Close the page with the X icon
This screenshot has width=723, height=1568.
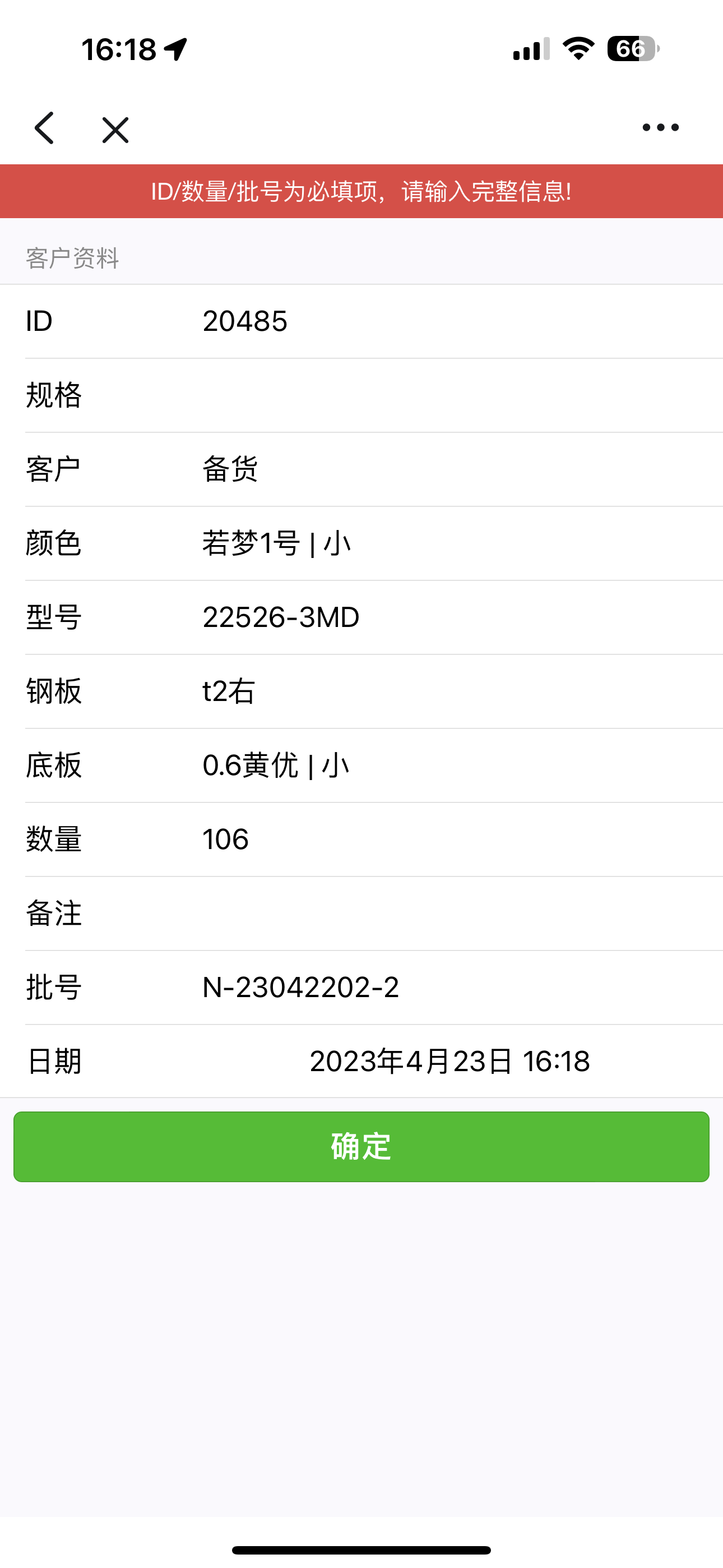pyautogui.click(x=115, y=130)
